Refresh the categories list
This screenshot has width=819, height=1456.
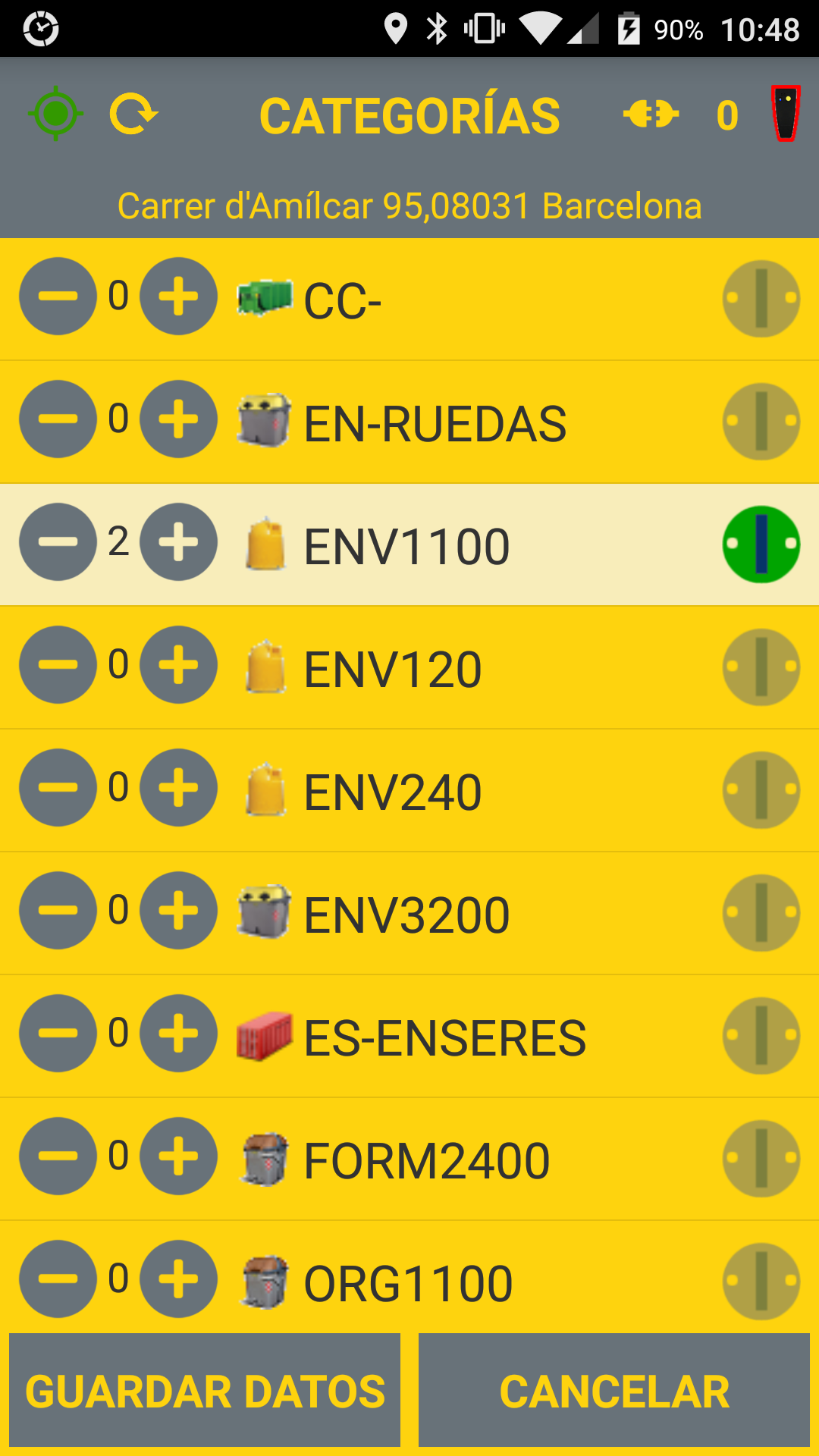click(133, 114)
